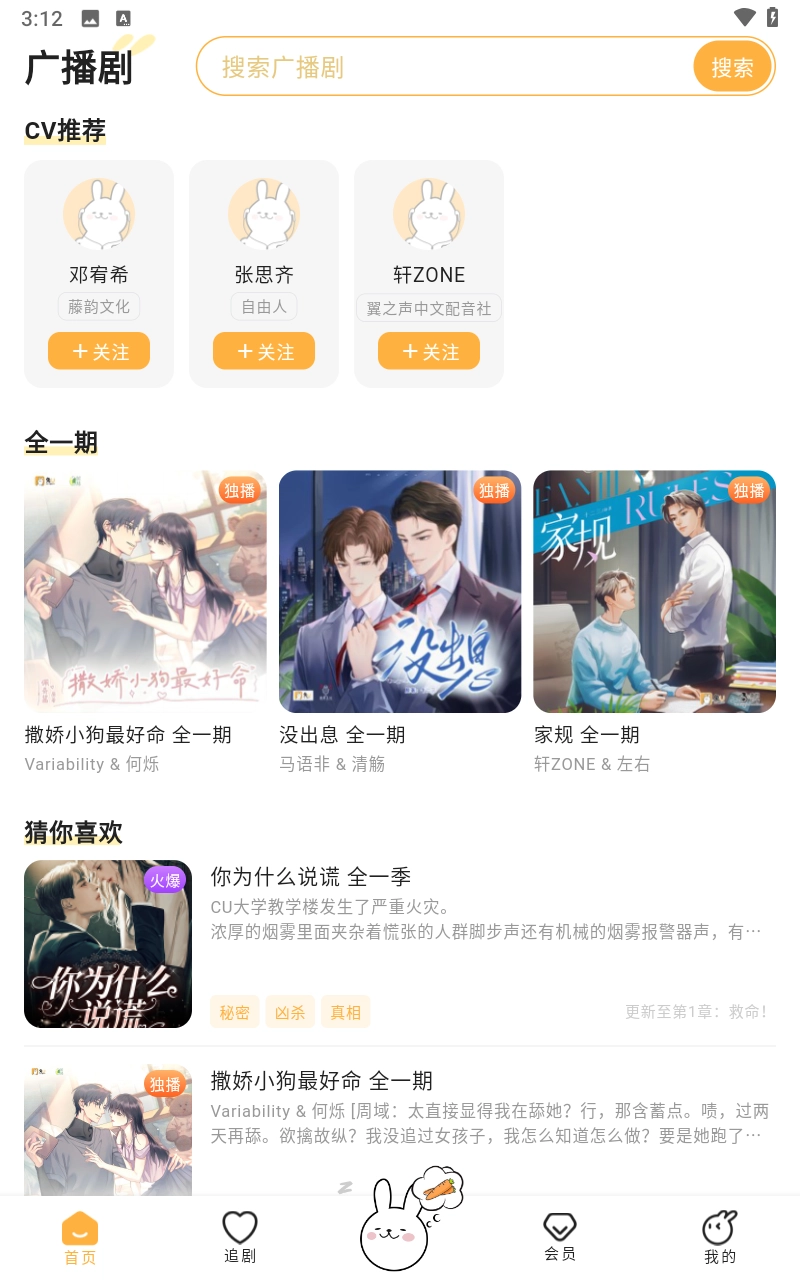Open 撒娇小狗最好命 in the 全一期 section

pyautogui.click(x=145, y=591)
